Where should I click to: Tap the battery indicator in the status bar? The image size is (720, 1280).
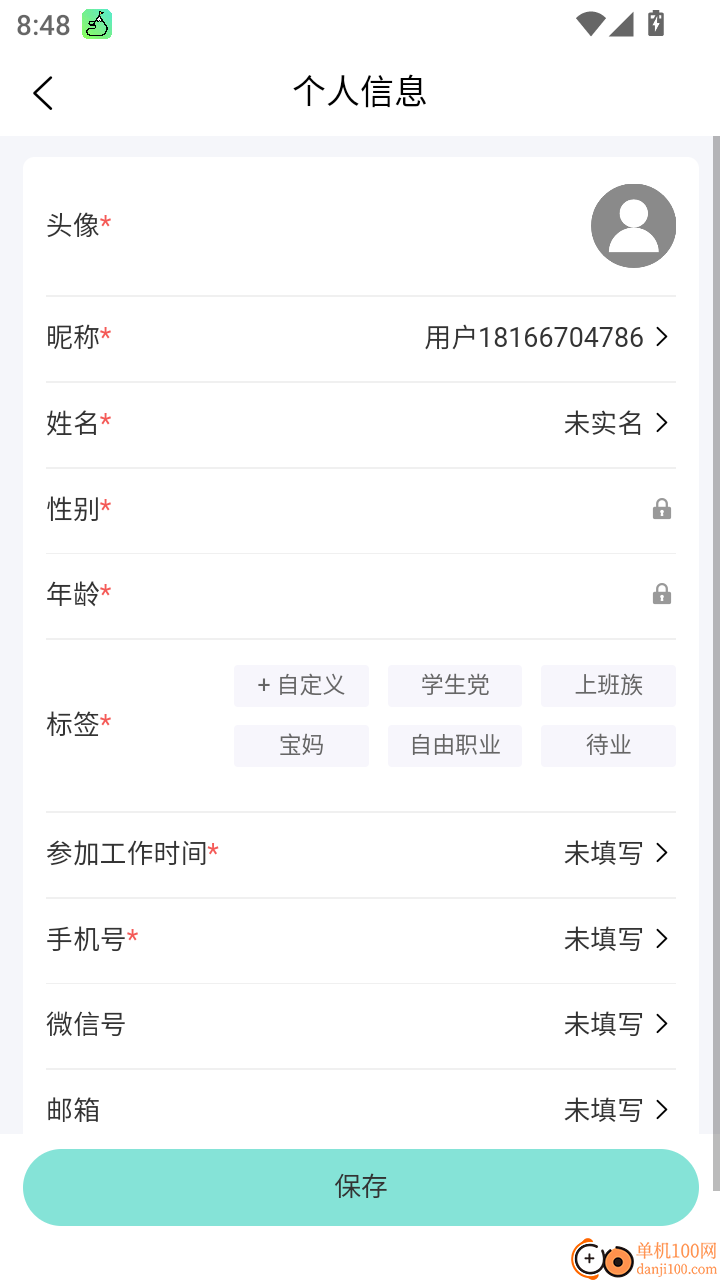[x=655, y=24]
